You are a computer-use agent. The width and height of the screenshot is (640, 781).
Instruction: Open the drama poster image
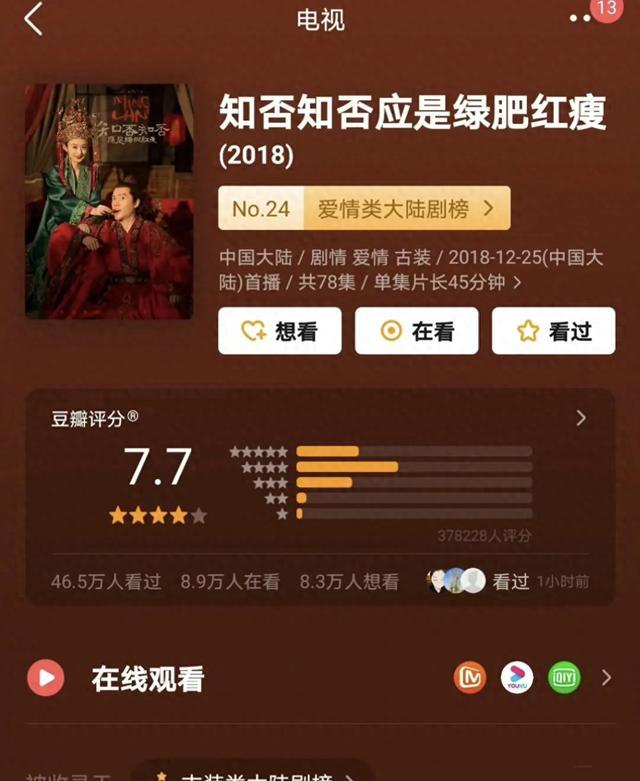click(110, 201)
